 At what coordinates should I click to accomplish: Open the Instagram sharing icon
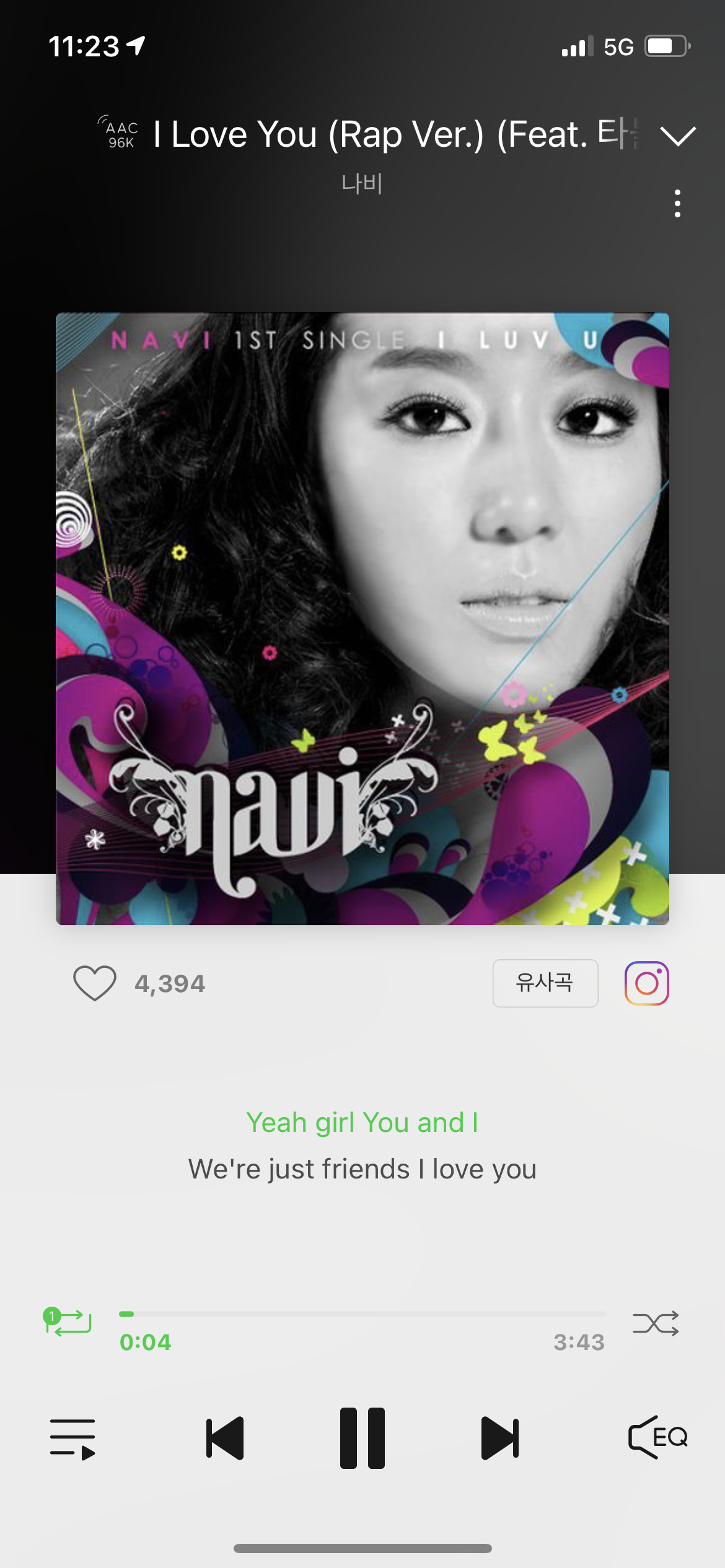[x=646, y=983]
